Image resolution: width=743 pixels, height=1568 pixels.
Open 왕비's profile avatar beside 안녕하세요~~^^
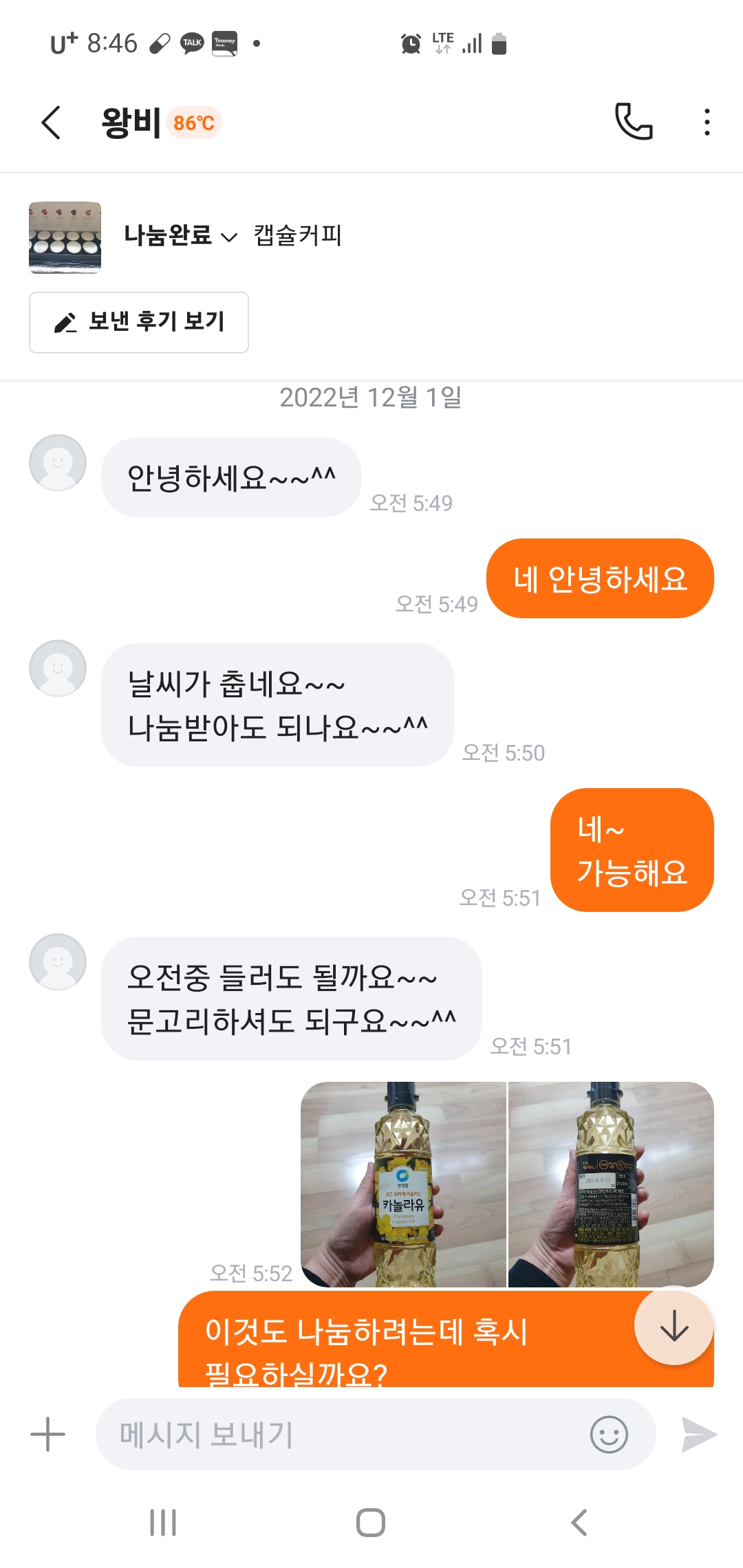58,463
